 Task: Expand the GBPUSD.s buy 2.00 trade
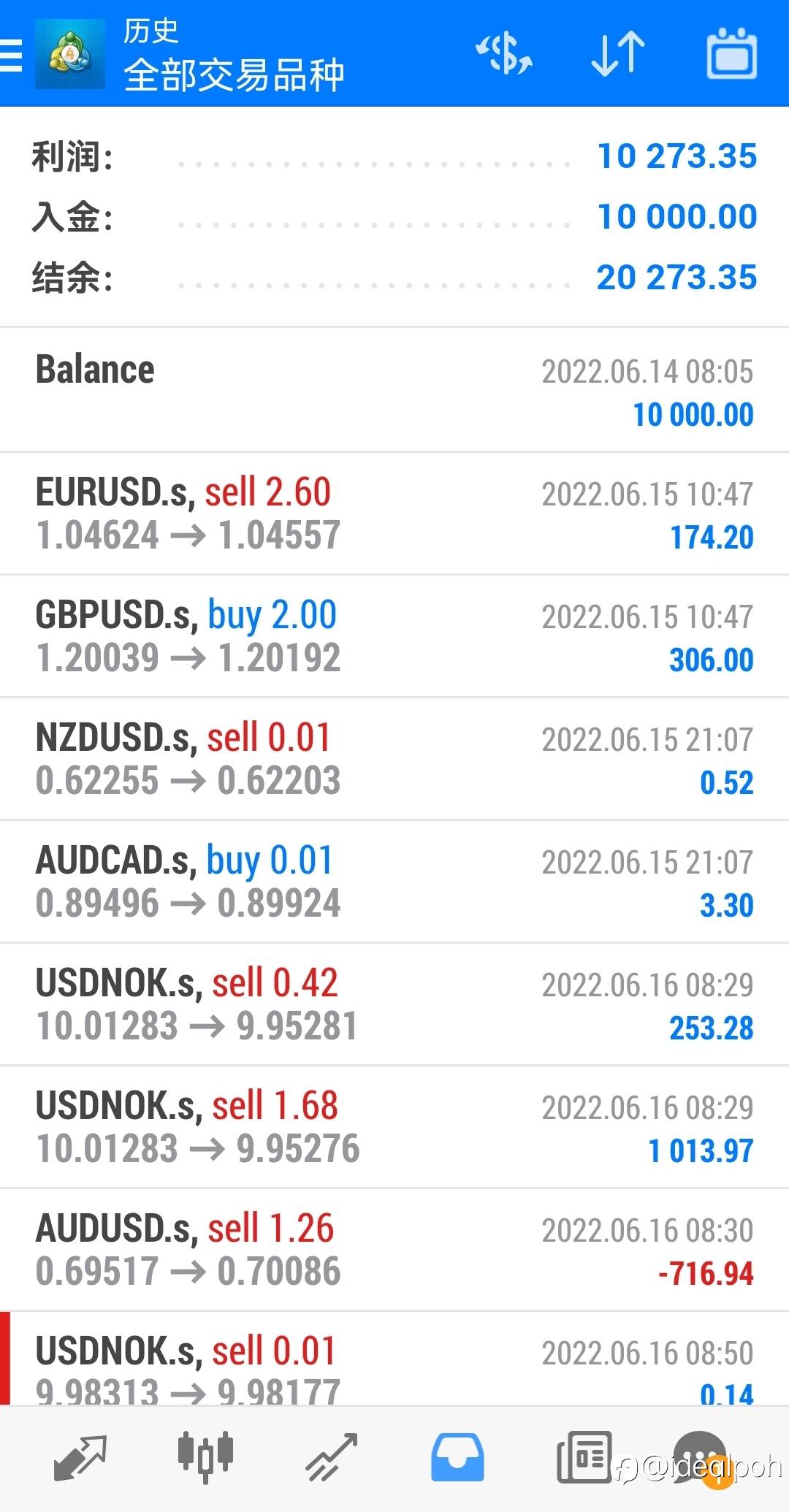(x=394, y=636)
